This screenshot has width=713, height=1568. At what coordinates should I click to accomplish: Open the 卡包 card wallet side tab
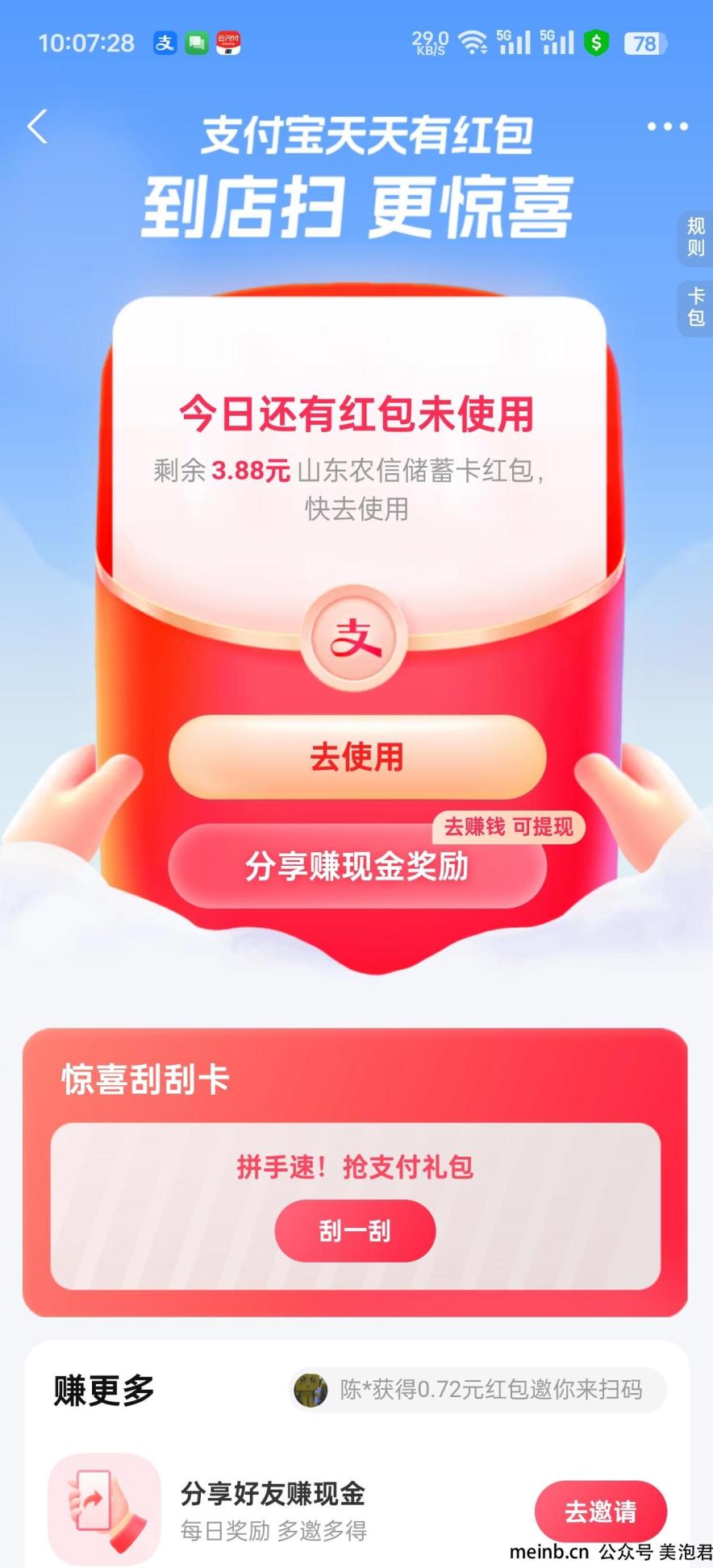[x=695, y=307]
